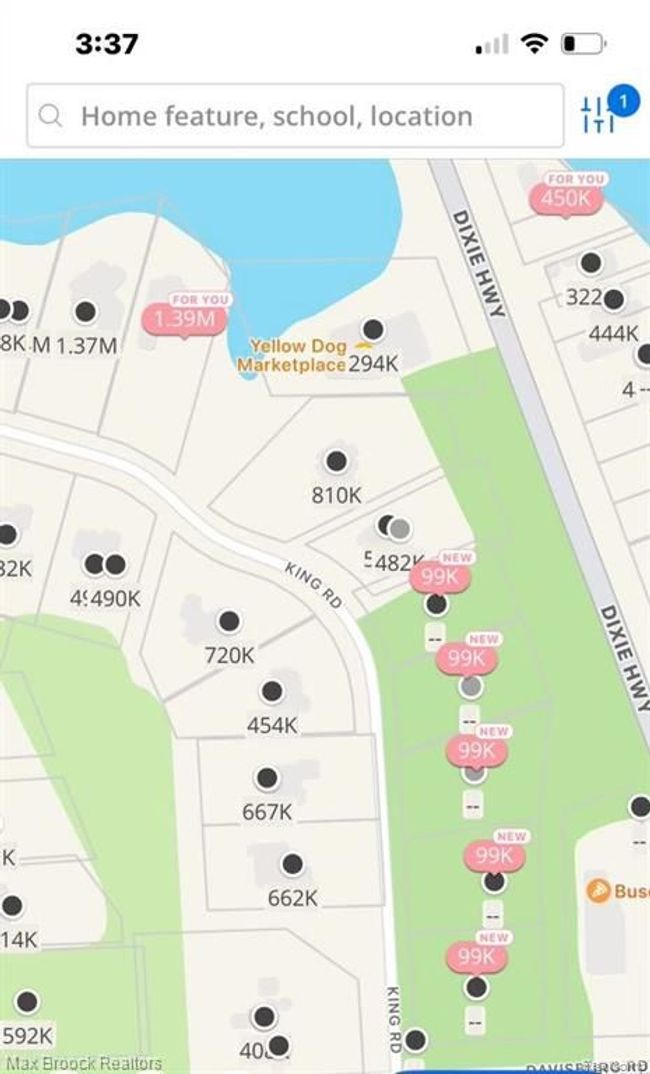This screenshot has width=650, height=1074.
Task: View the 444K home marker
Action: click(x=613, y=299)
